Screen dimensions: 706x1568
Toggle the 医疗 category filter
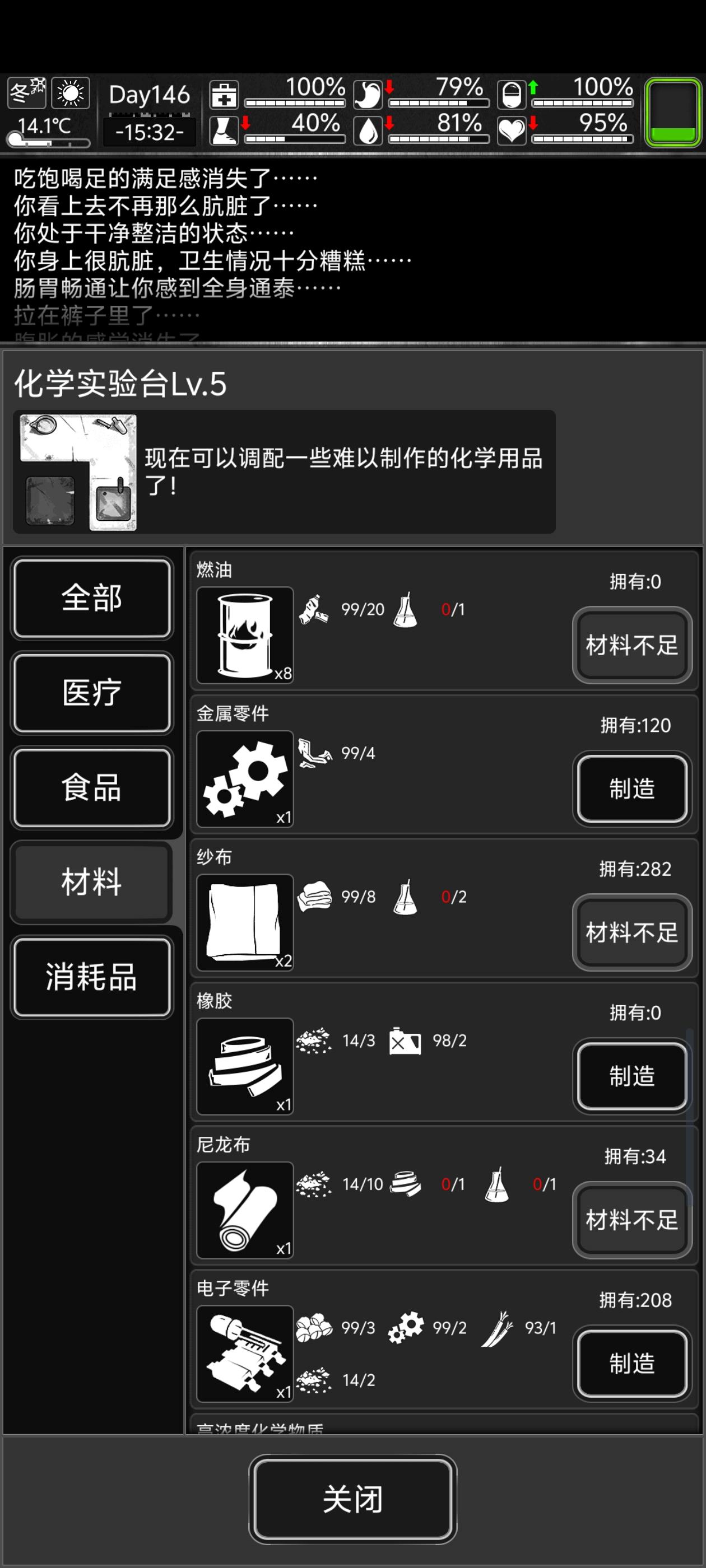[92, 694]
